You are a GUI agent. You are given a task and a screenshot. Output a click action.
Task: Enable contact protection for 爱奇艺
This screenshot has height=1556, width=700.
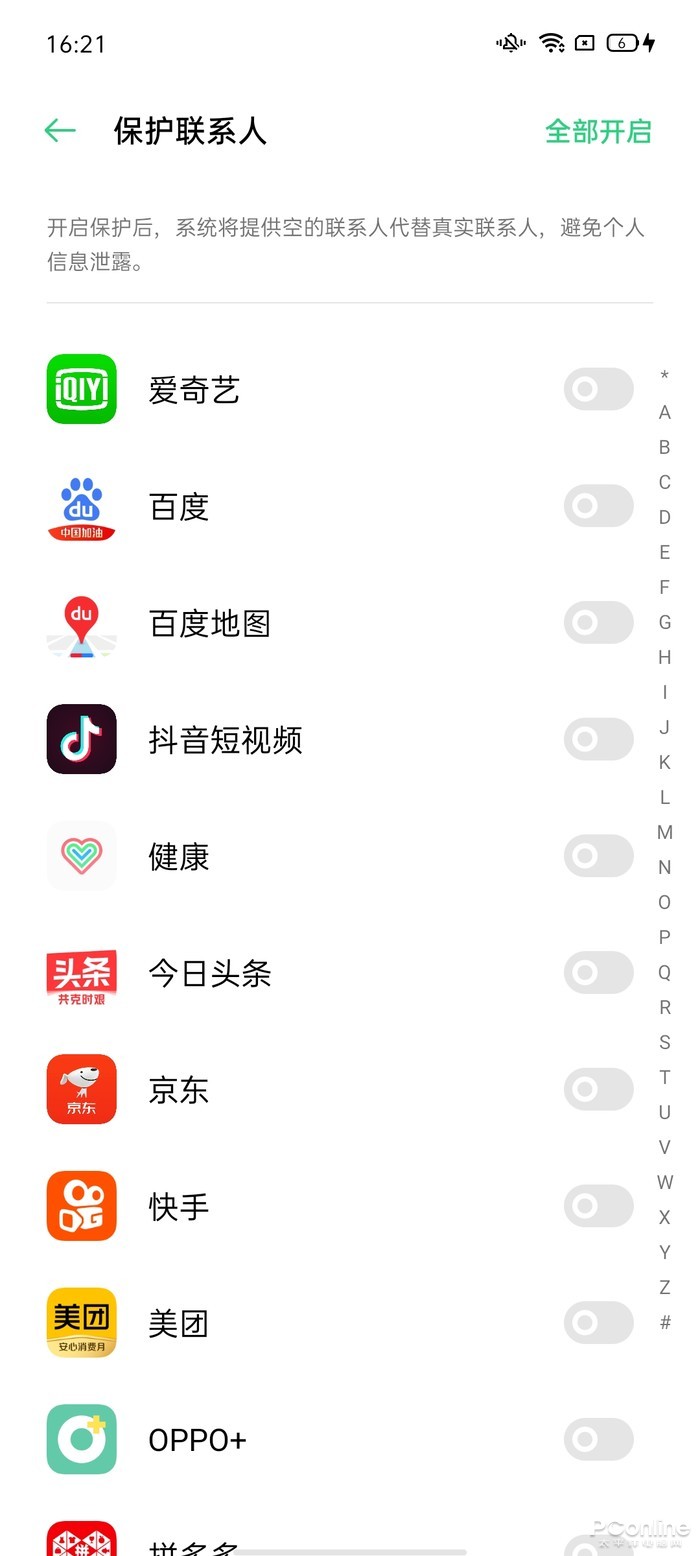coord(598,389)
